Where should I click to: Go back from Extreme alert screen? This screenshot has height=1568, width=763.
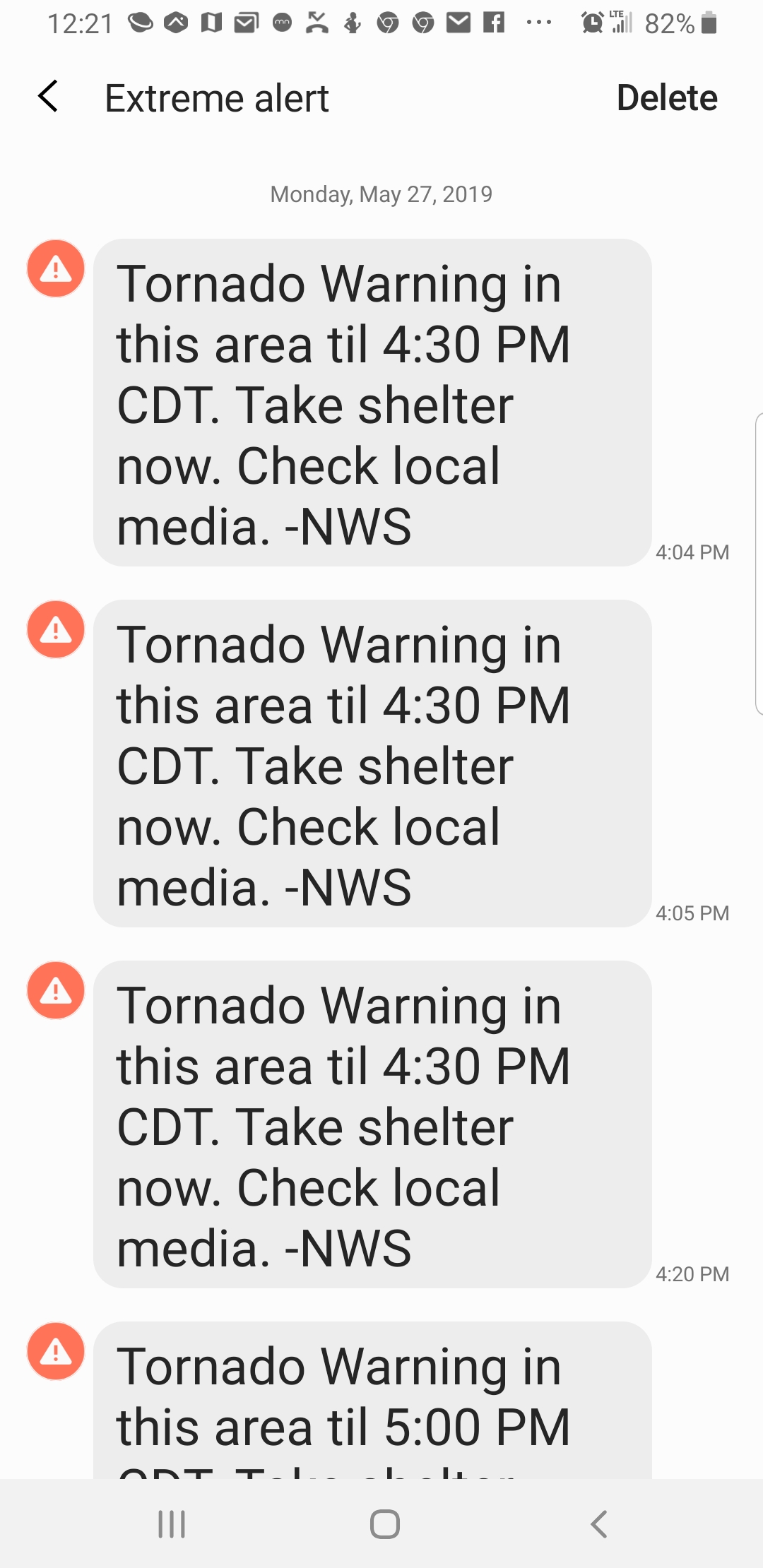tap(48, 97)
